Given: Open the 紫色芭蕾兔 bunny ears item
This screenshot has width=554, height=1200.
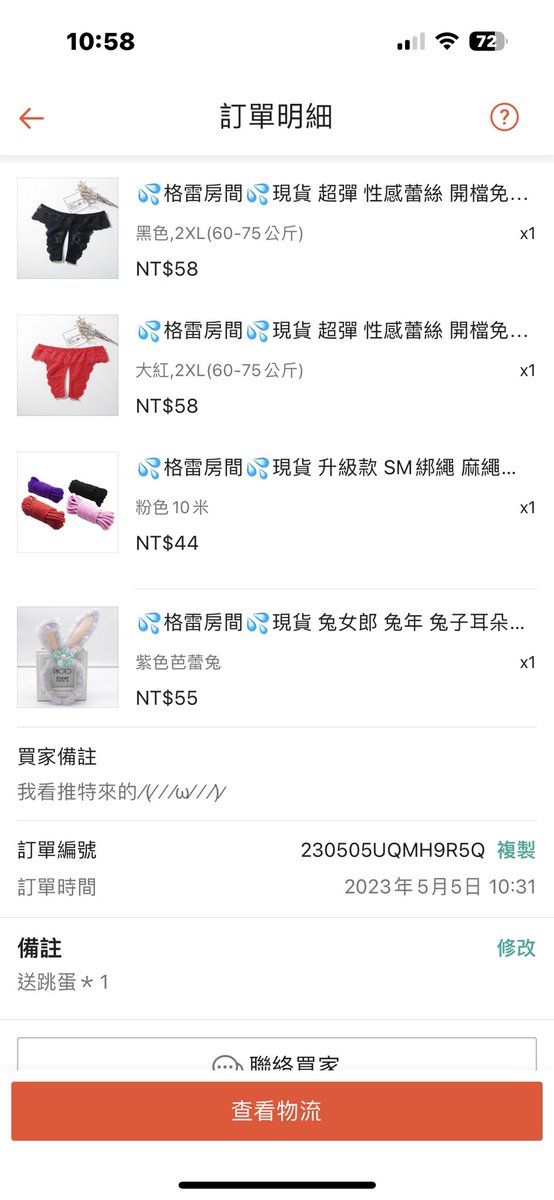Looking at the screenshot, I should pos(277,657).
